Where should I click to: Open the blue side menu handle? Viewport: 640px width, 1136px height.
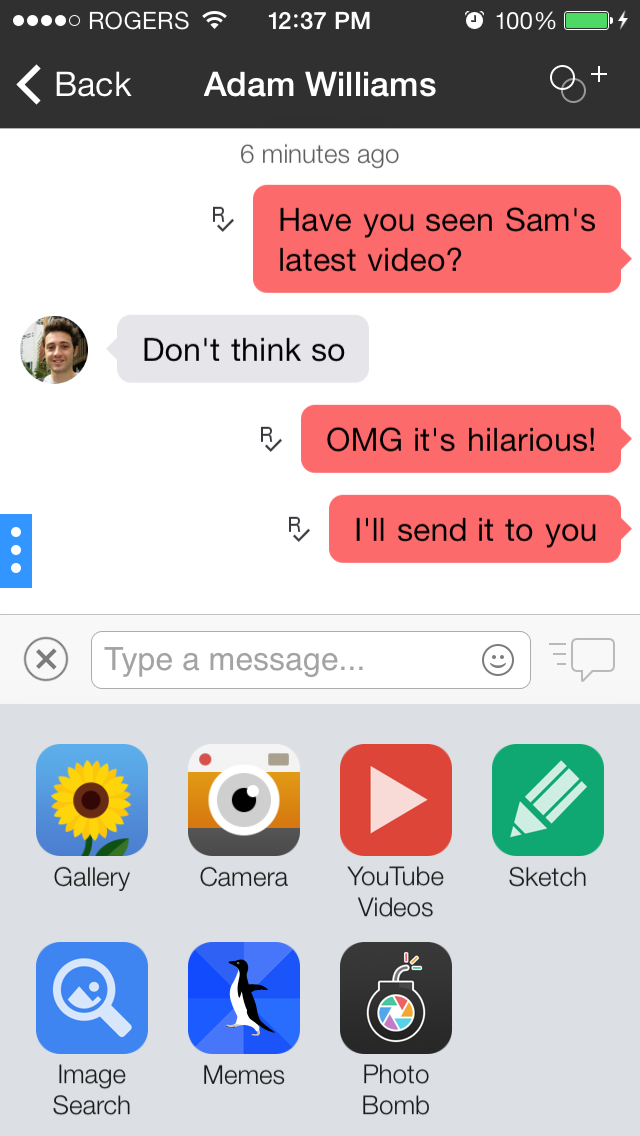(16, 551)
